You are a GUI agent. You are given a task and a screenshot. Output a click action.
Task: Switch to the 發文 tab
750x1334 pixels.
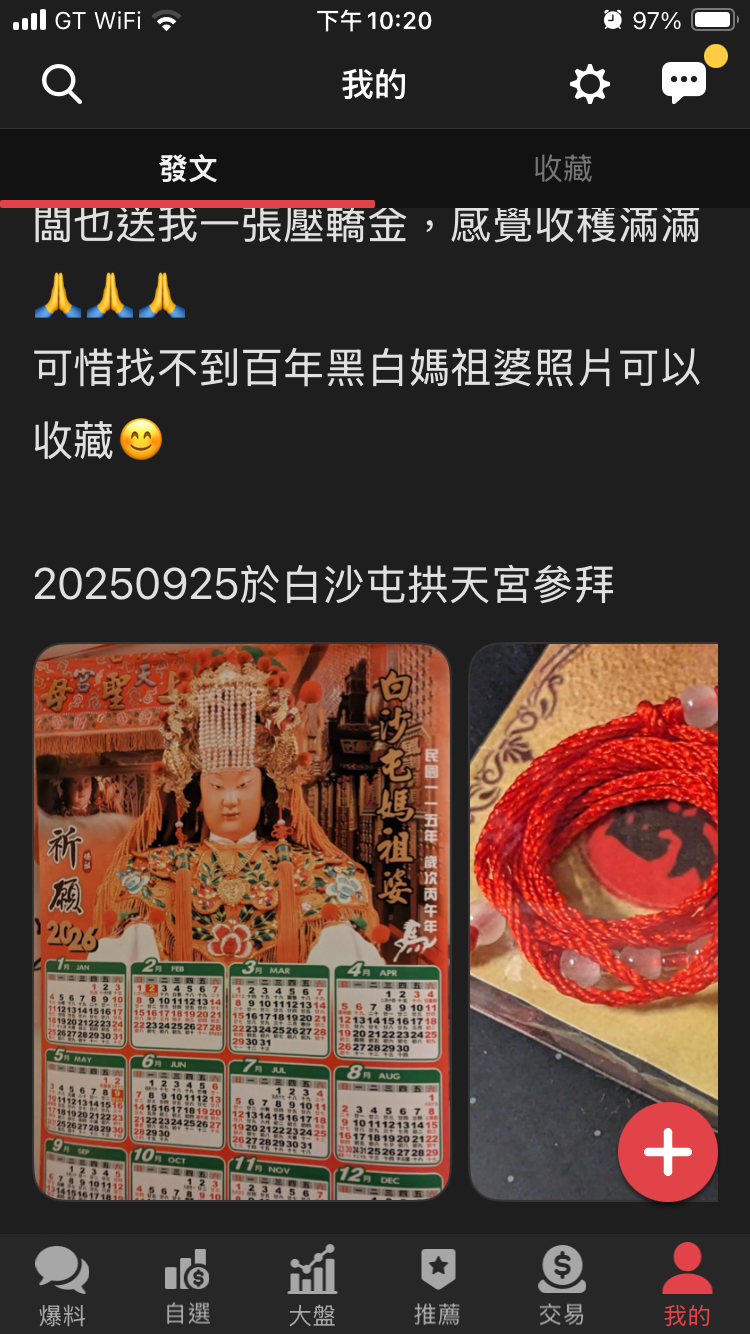click(x=188, y=169)
